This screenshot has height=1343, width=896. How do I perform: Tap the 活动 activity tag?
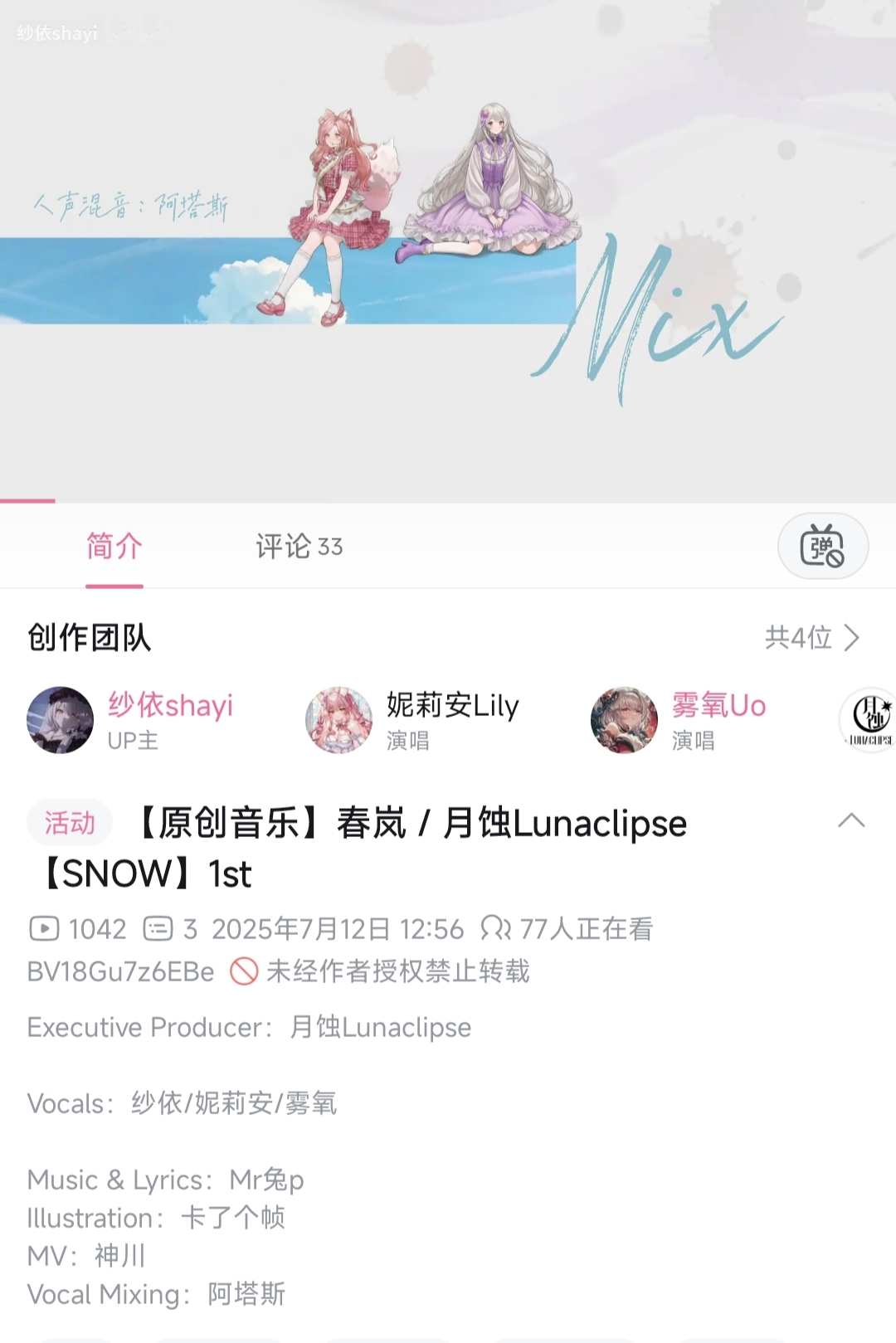70,823
